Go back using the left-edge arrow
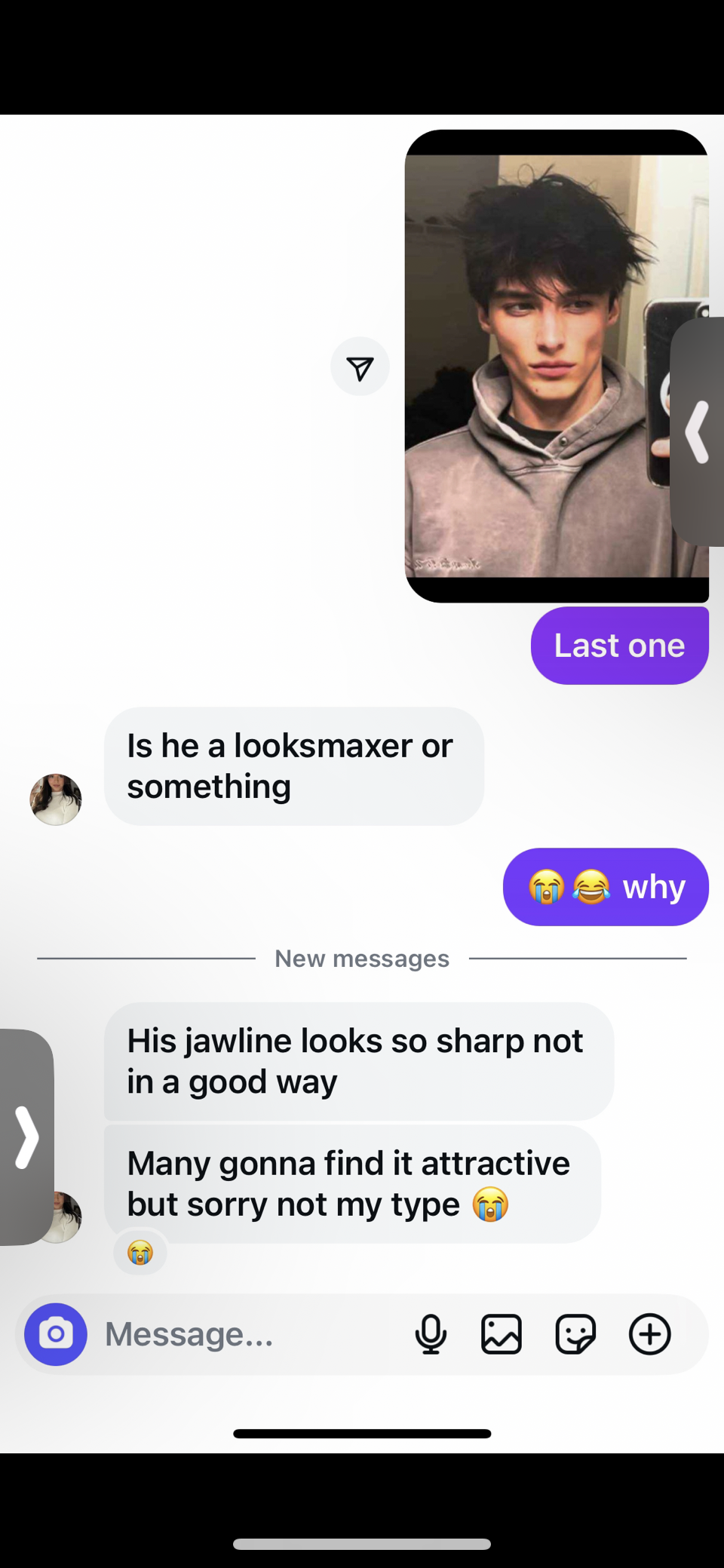The image size is (724, 1568). (x=26, y=1137)
